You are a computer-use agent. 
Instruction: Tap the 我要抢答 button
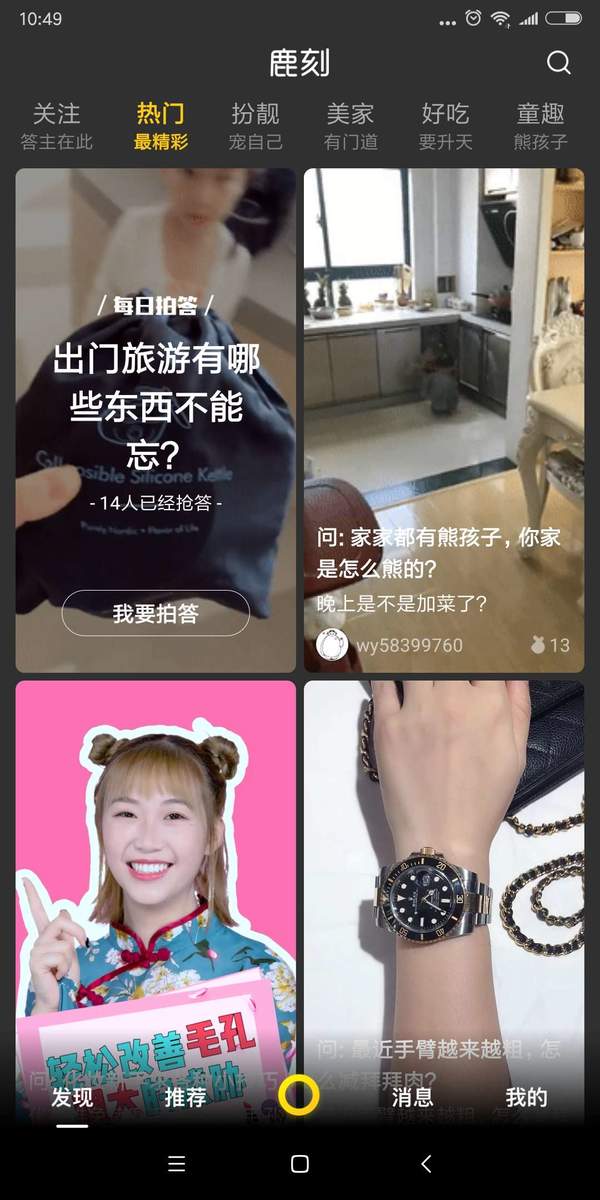pos(155,613)
